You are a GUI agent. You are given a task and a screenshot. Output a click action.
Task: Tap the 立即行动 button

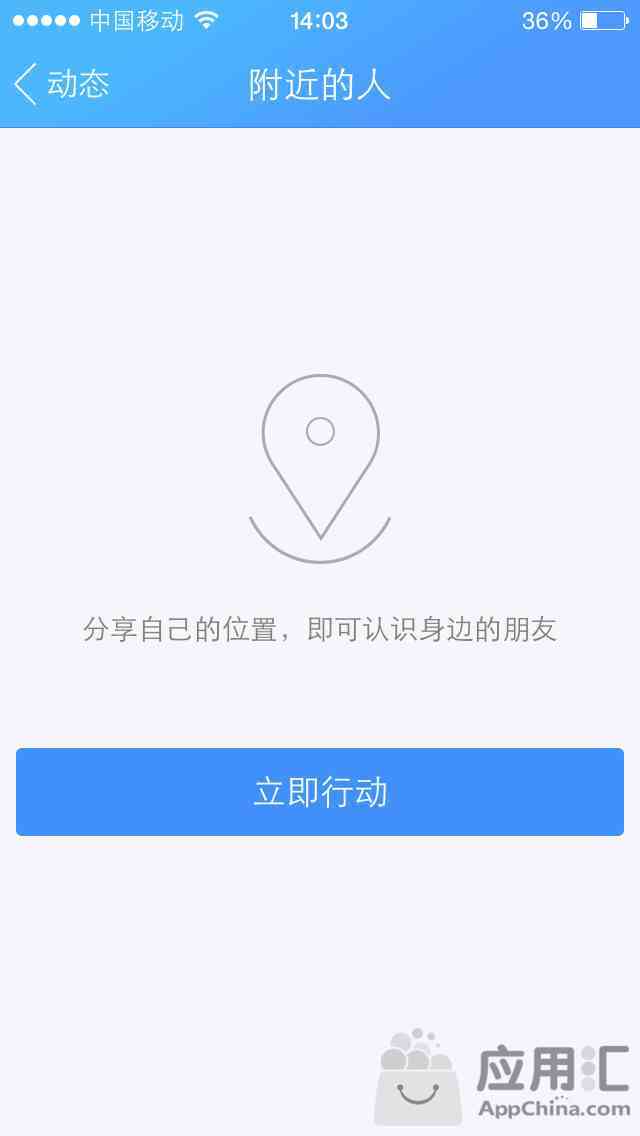click(320, 792)
